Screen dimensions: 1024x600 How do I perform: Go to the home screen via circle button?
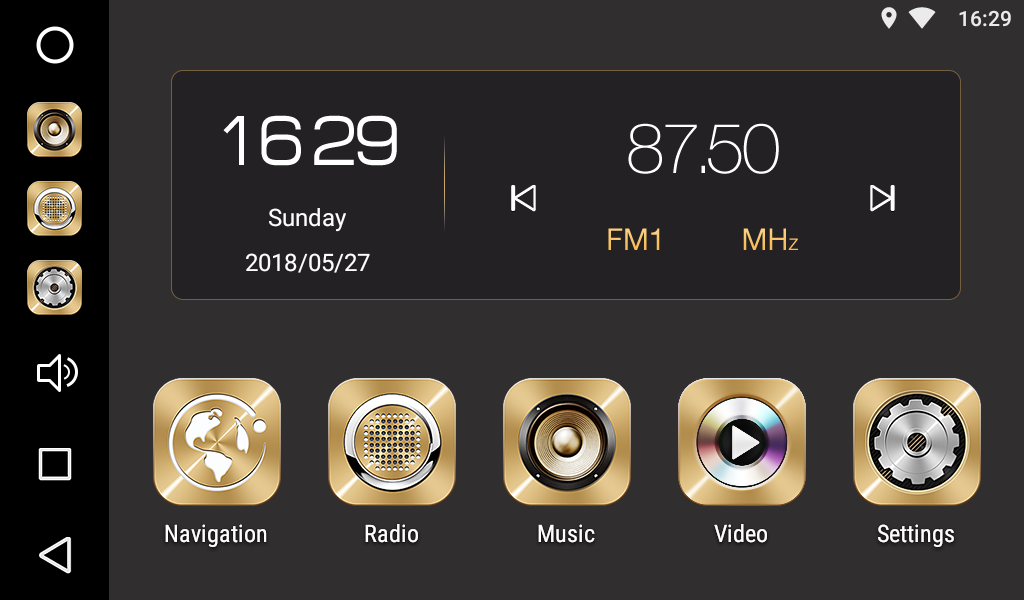(55, 45)
